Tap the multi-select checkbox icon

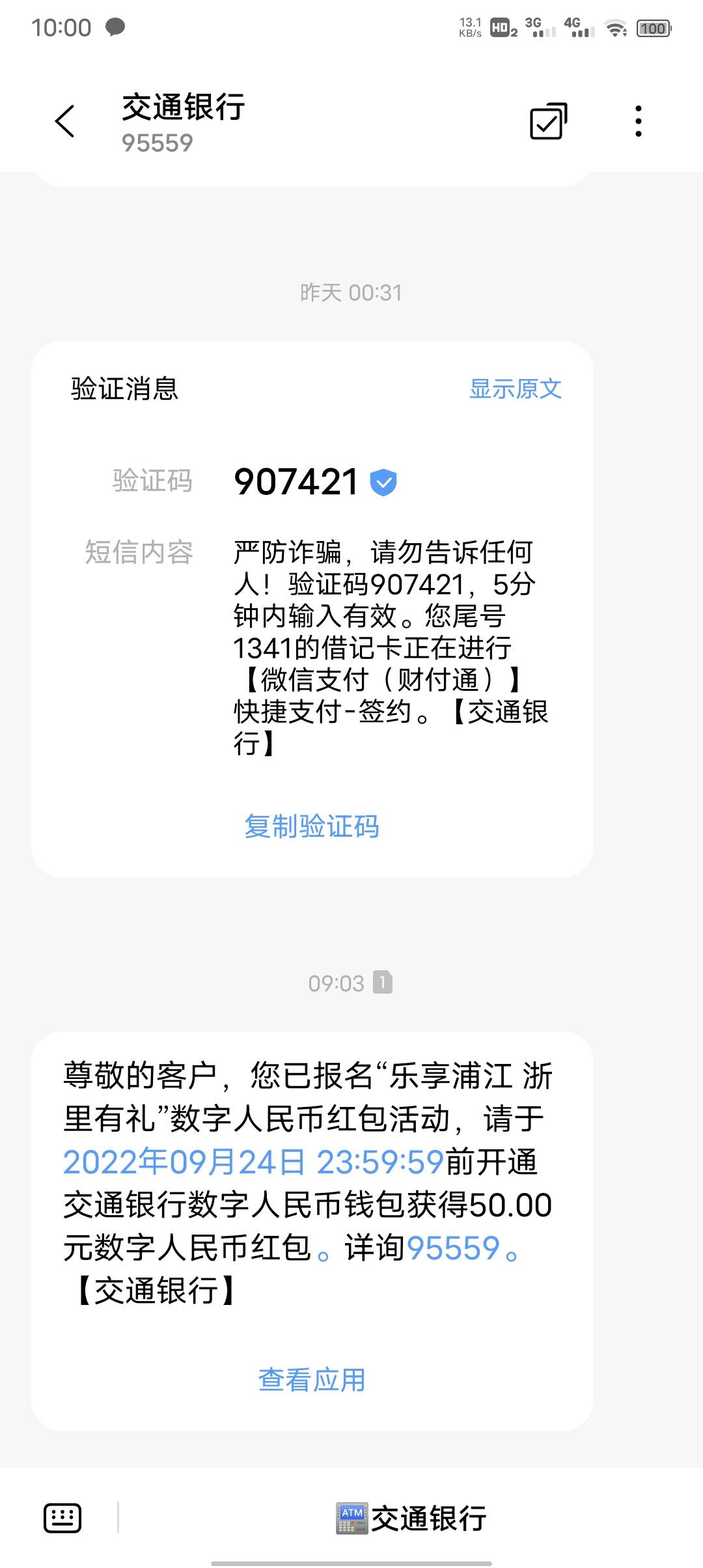point(548,122)
